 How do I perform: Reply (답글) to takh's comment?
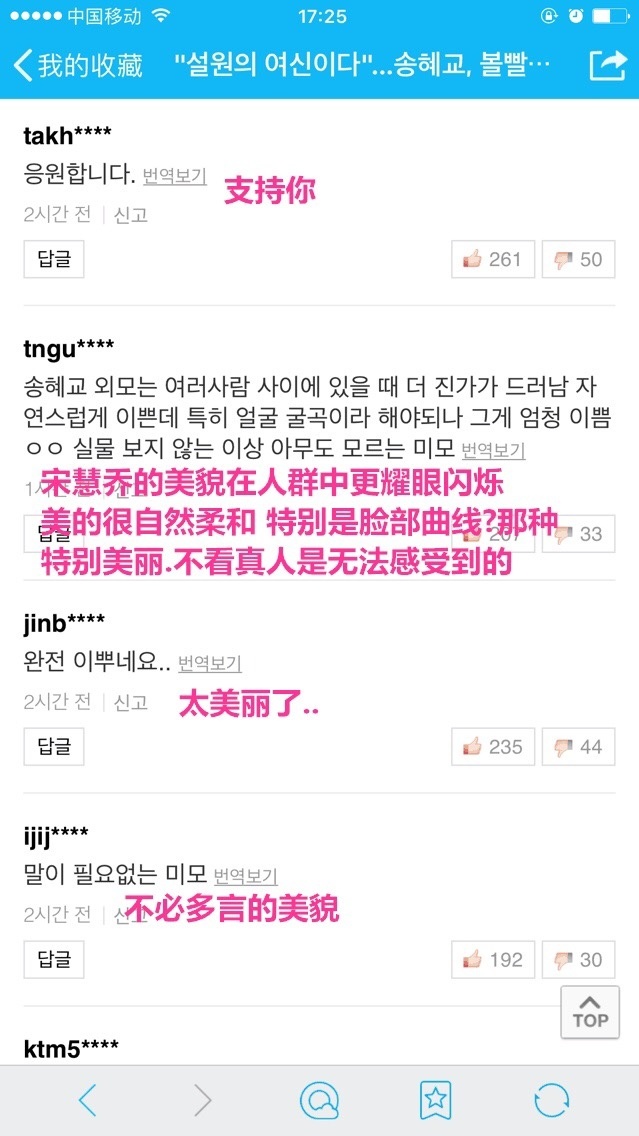pos(54,259)
